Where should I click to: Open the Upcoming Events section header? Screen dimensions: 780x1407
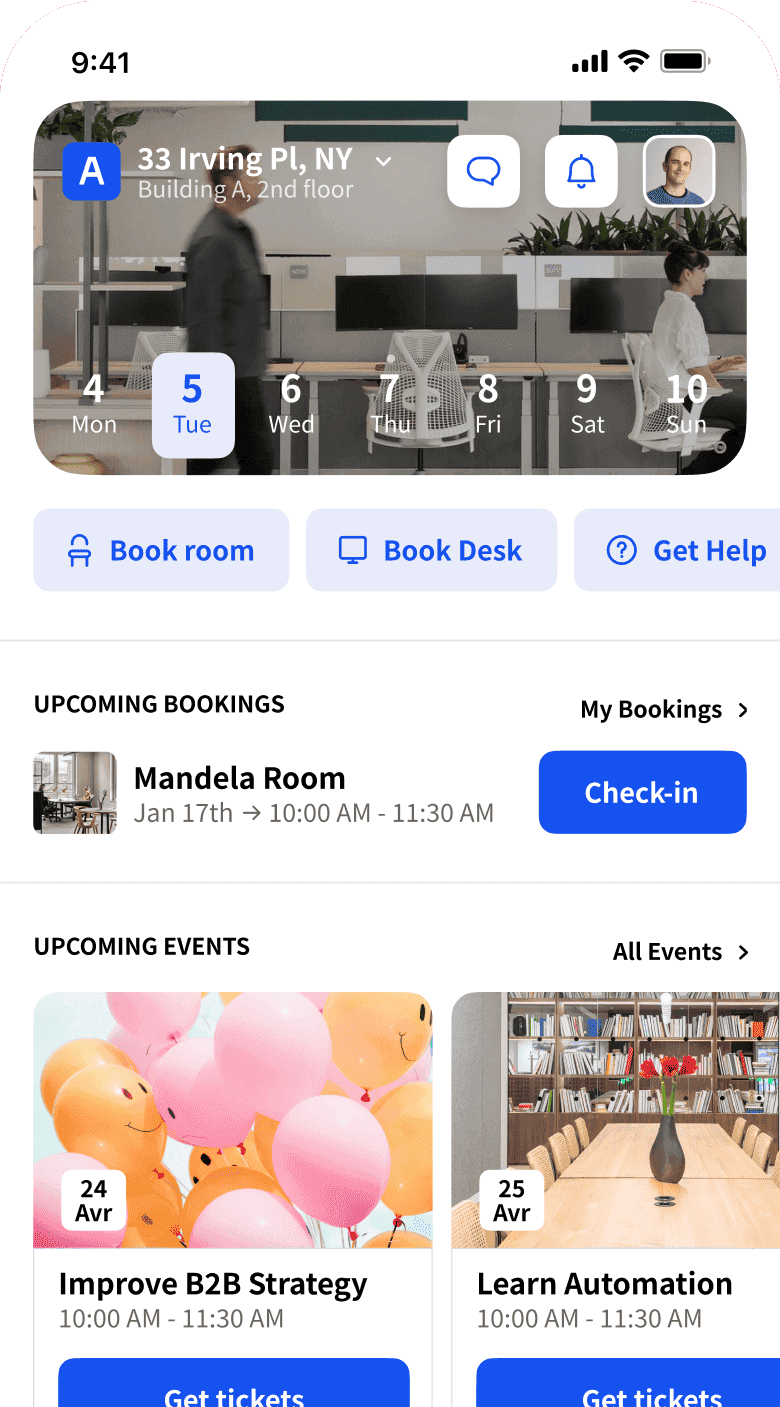143,946
